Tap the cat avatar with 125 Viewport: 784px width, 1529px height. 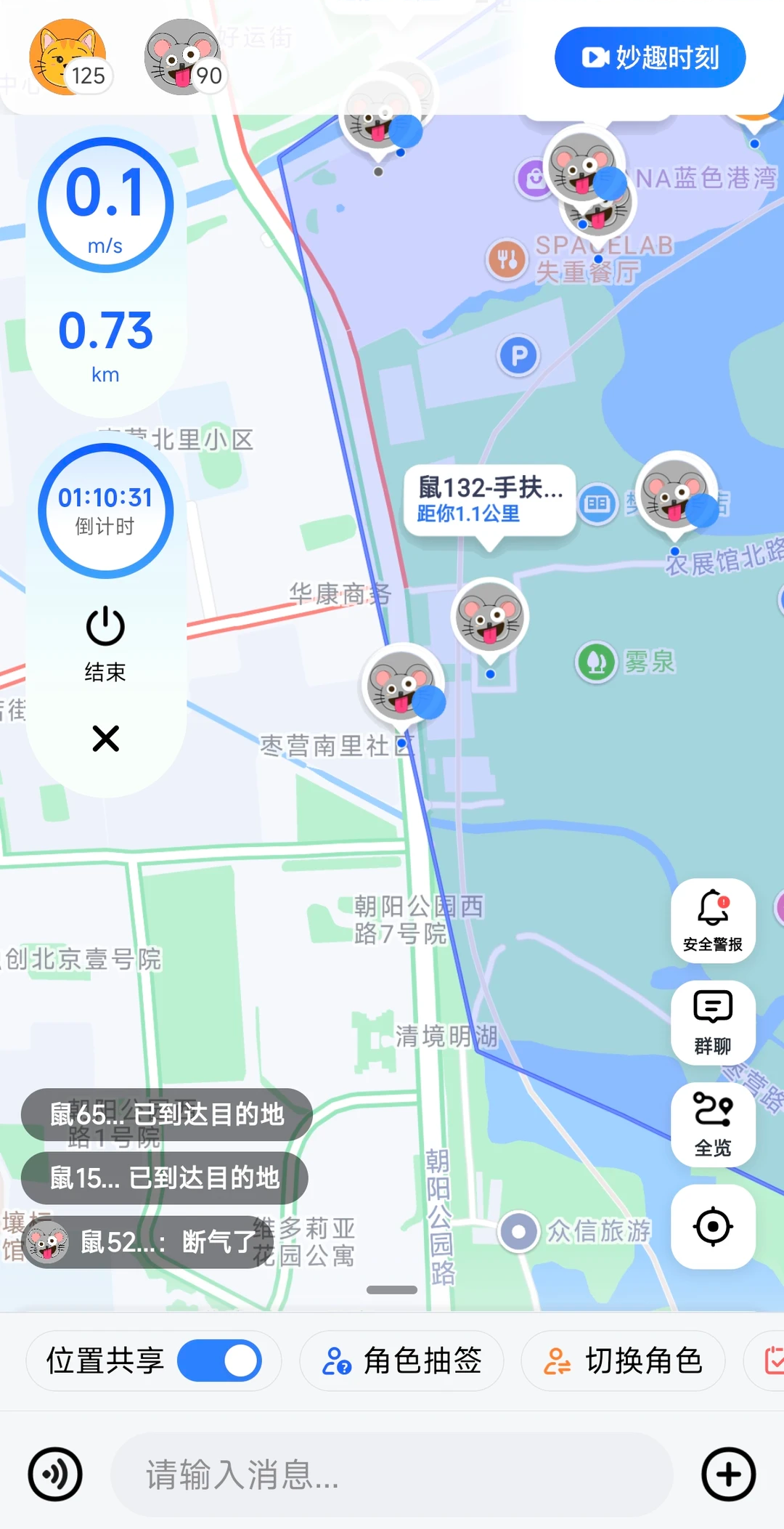point(69,57)
